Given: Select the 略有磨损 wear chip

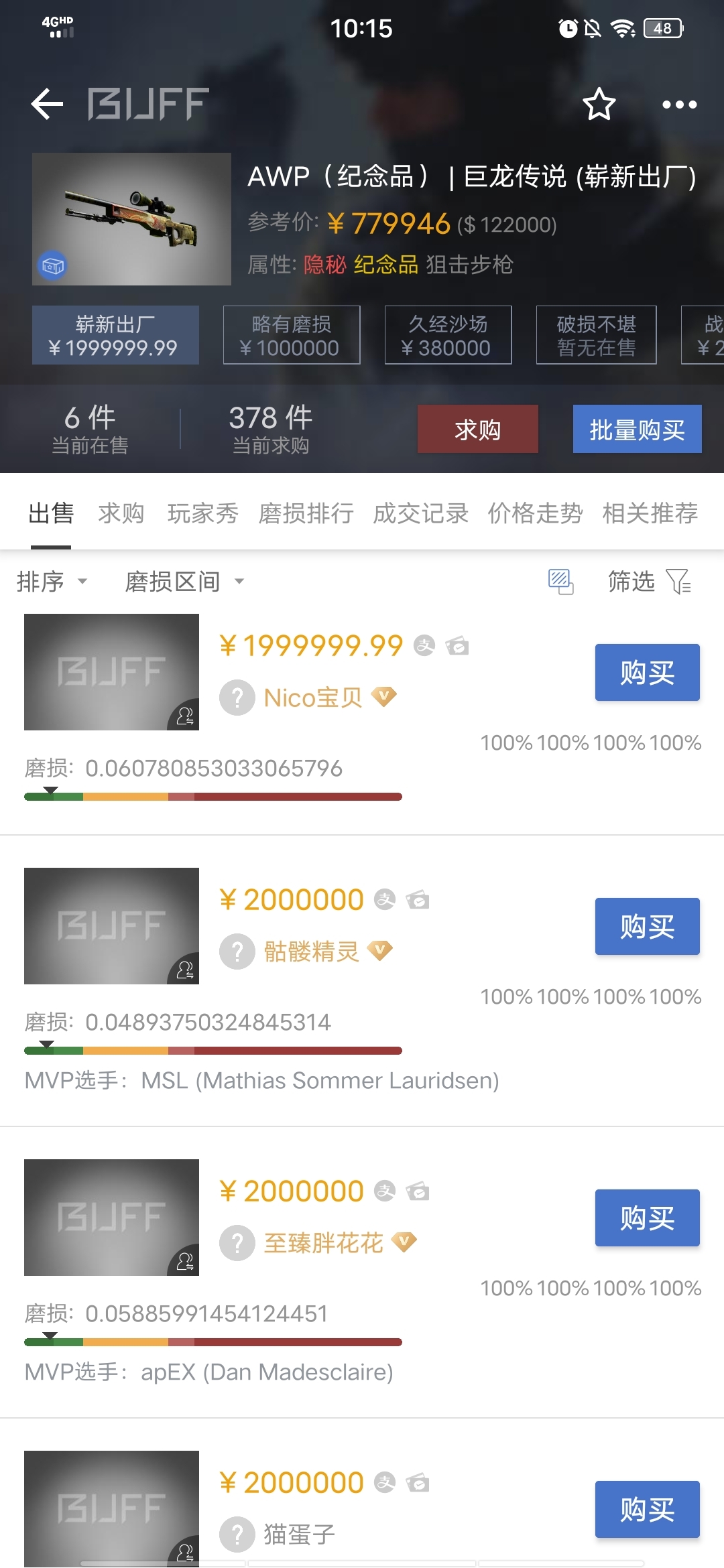Looking at the screenshot, I should (x=291, y=335).
